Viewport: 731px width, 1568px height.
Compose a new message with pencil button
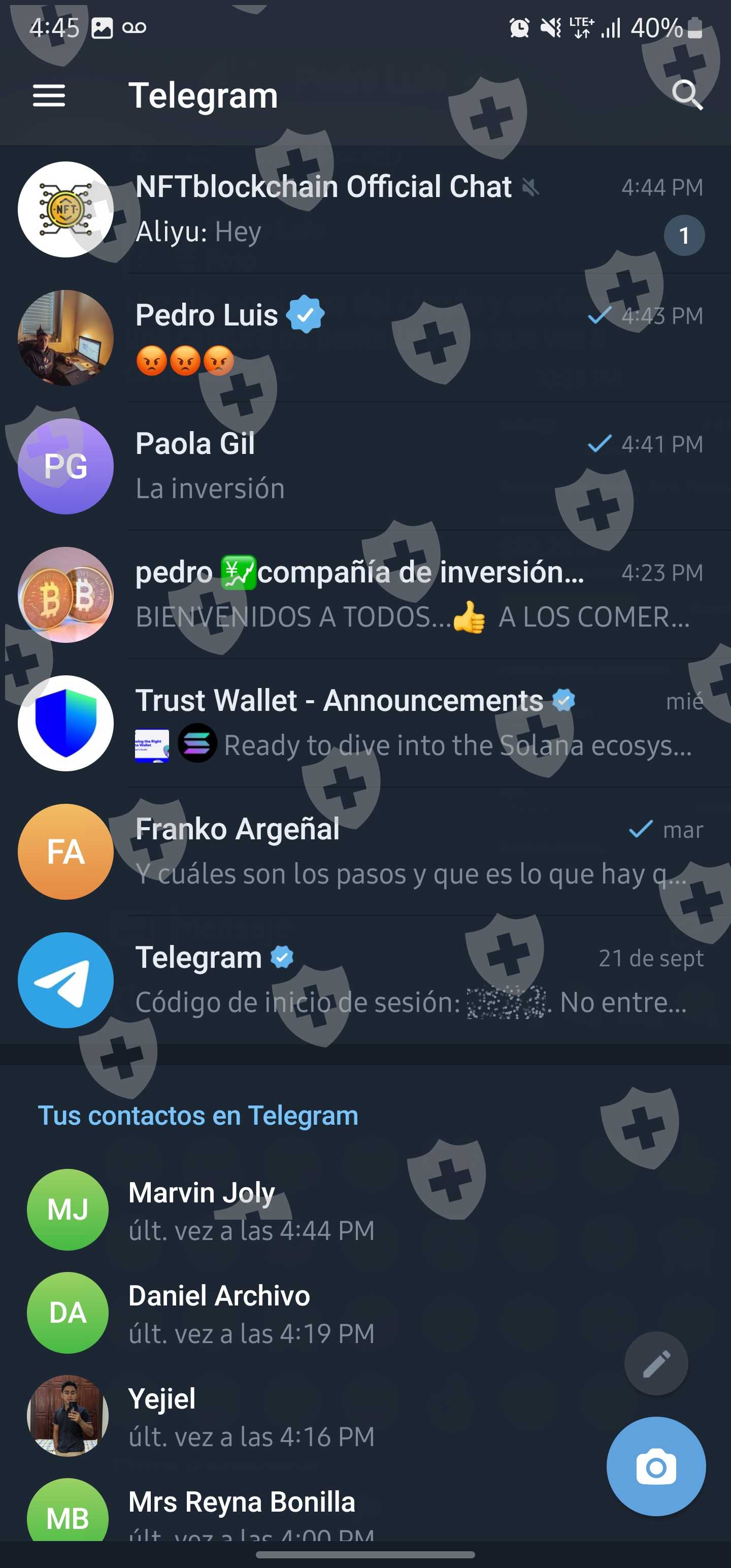click(655, 1363)
